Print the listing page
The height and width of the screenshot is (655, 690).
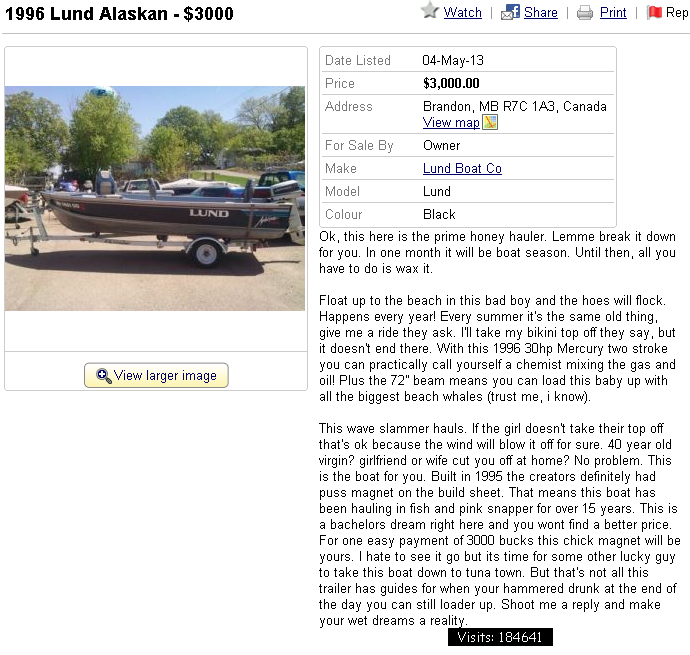pos(612,13)
